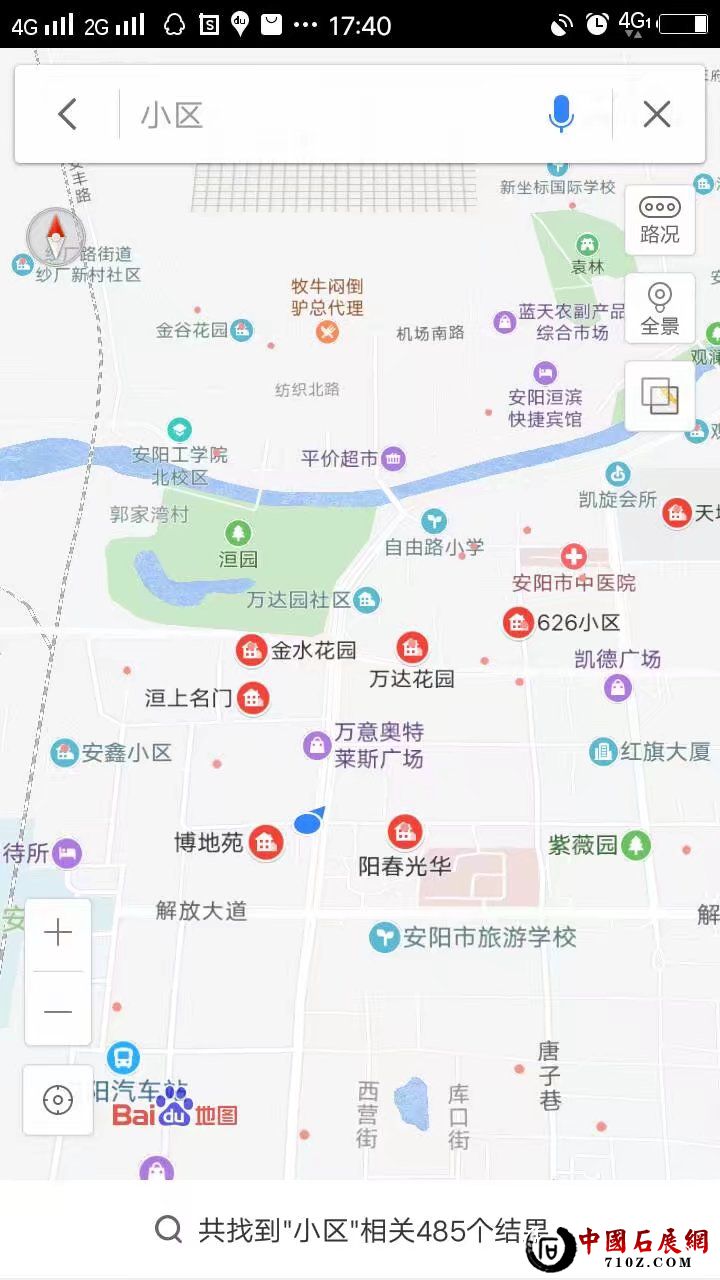Open 全景 panorama view

[x=659, y=308]
